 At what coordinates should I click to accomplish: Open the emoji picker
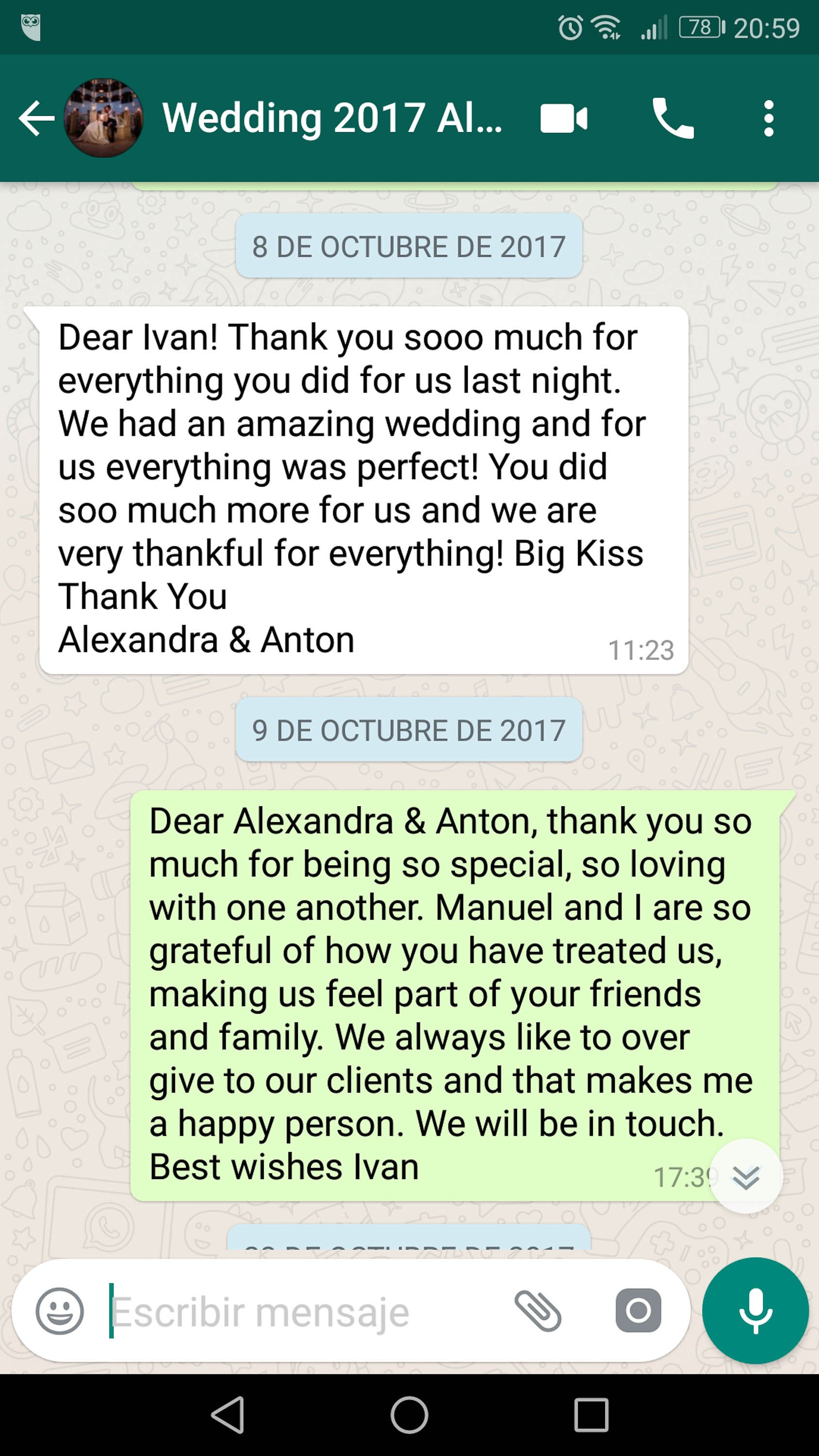pos(59,1311)
